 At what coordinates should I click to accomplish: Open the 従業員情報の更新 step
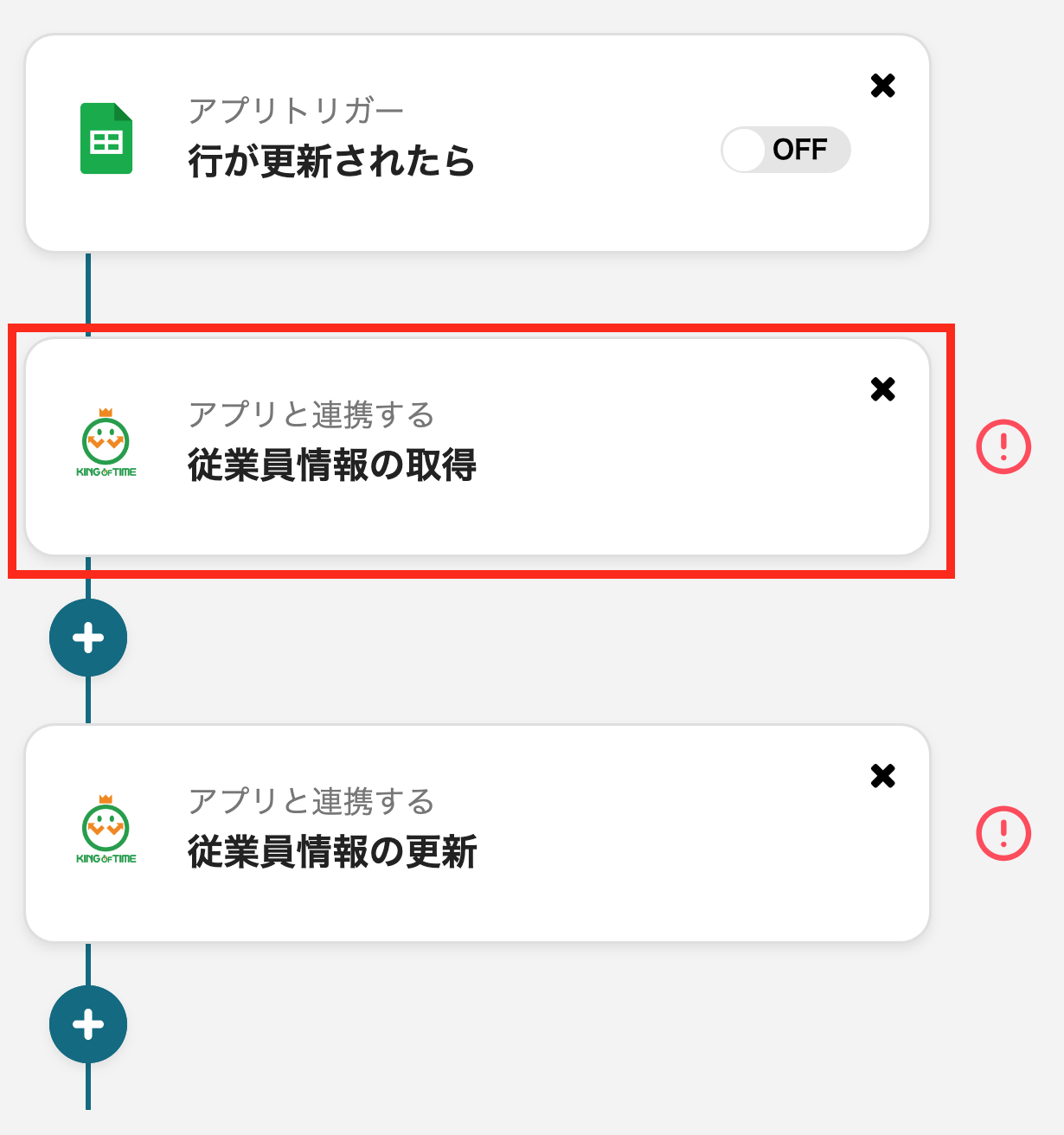click(332, 851)
